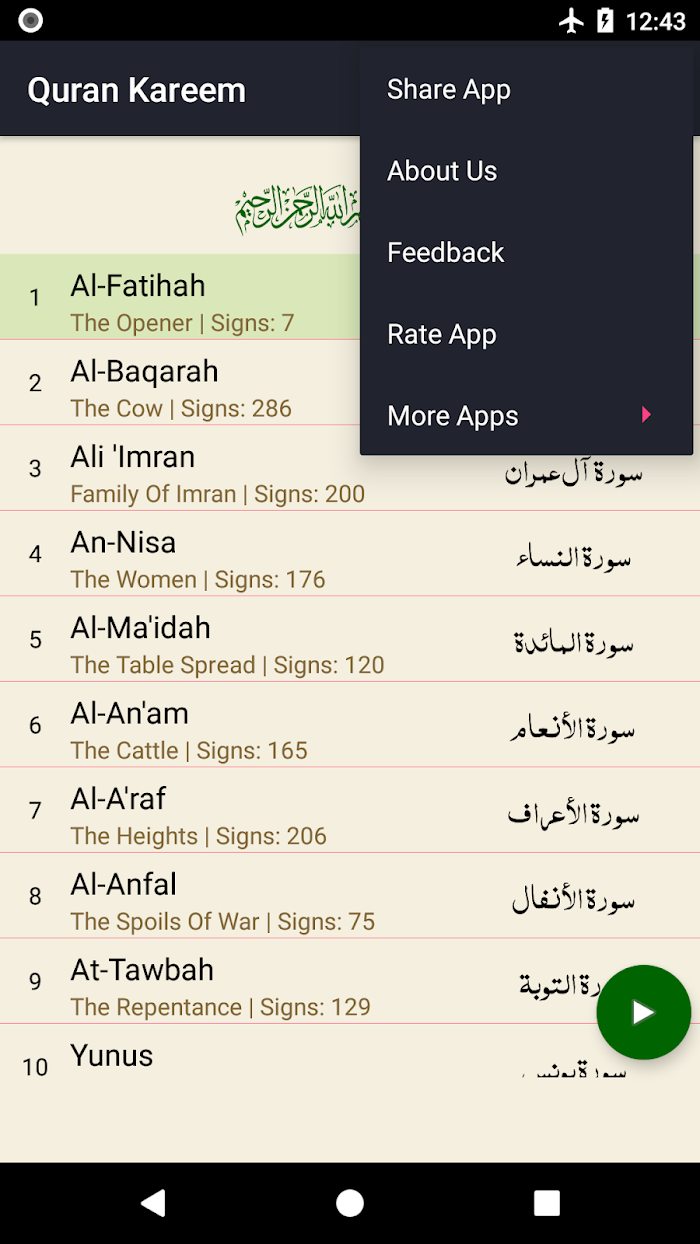Go back with the system back button
700x1244 pixels.
(153, 1203)
